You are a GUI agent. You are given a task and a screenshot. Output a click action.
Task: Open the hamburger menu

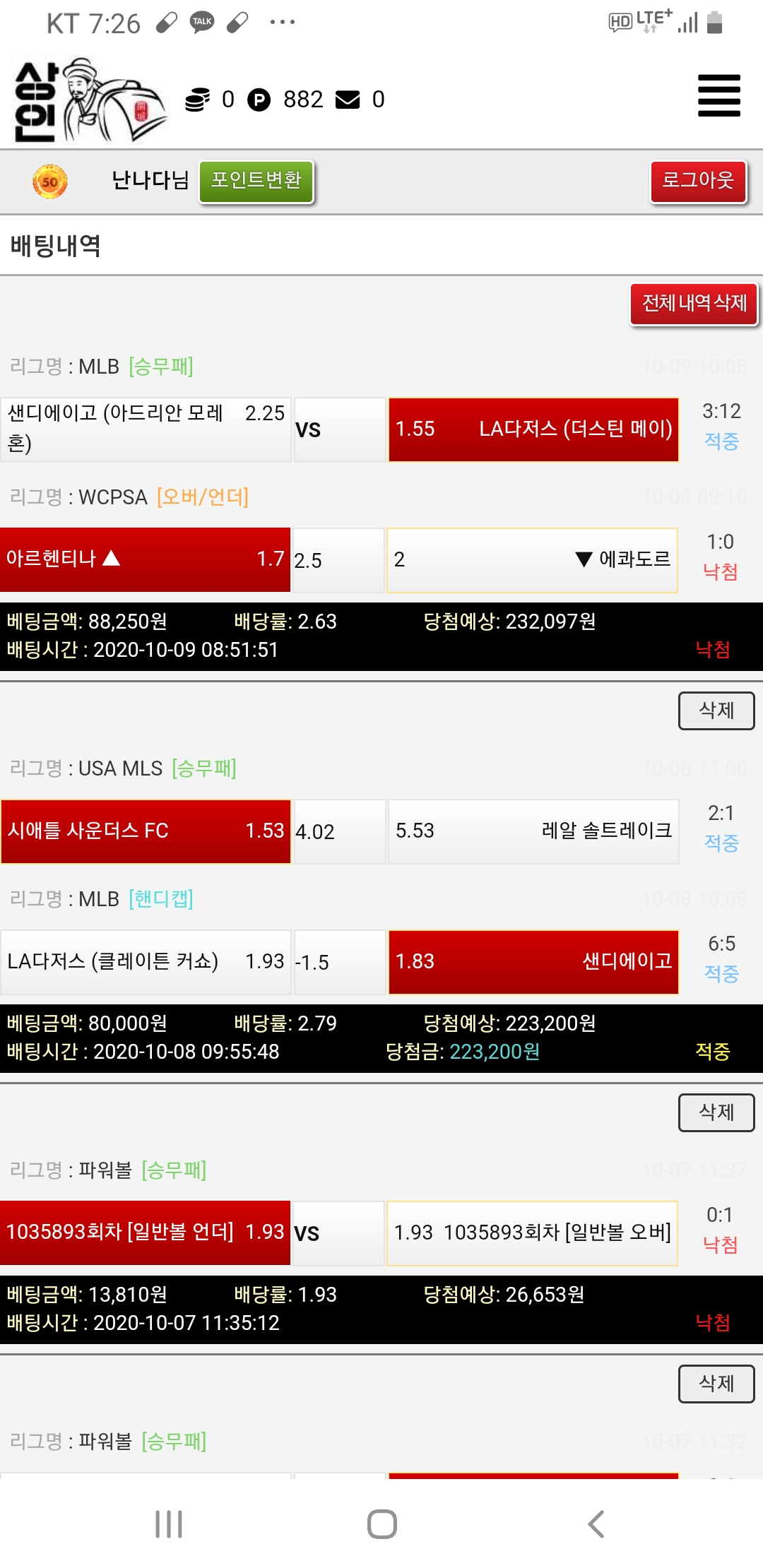click(x=718, y=95)
